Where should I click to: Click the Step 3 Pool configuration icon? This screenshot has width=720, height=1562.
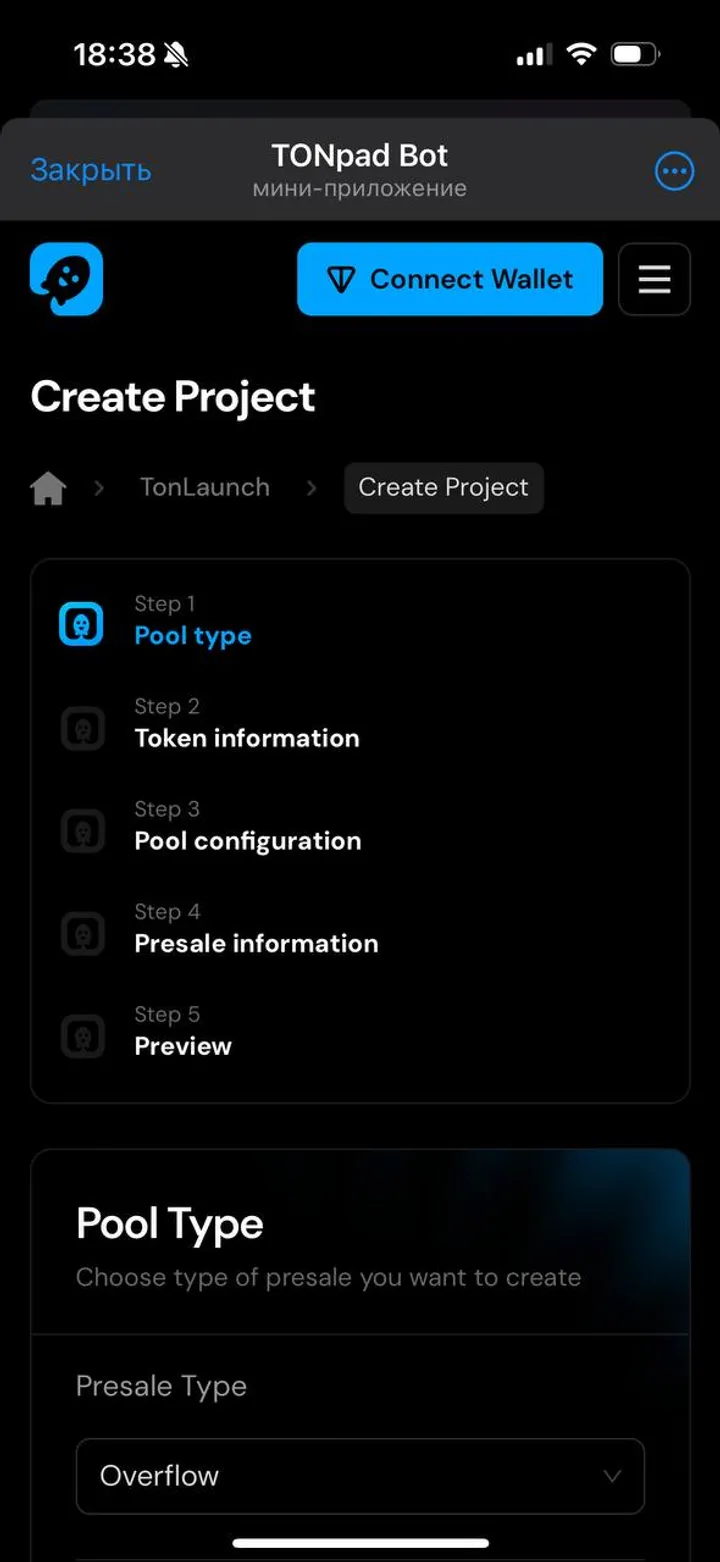81,830
